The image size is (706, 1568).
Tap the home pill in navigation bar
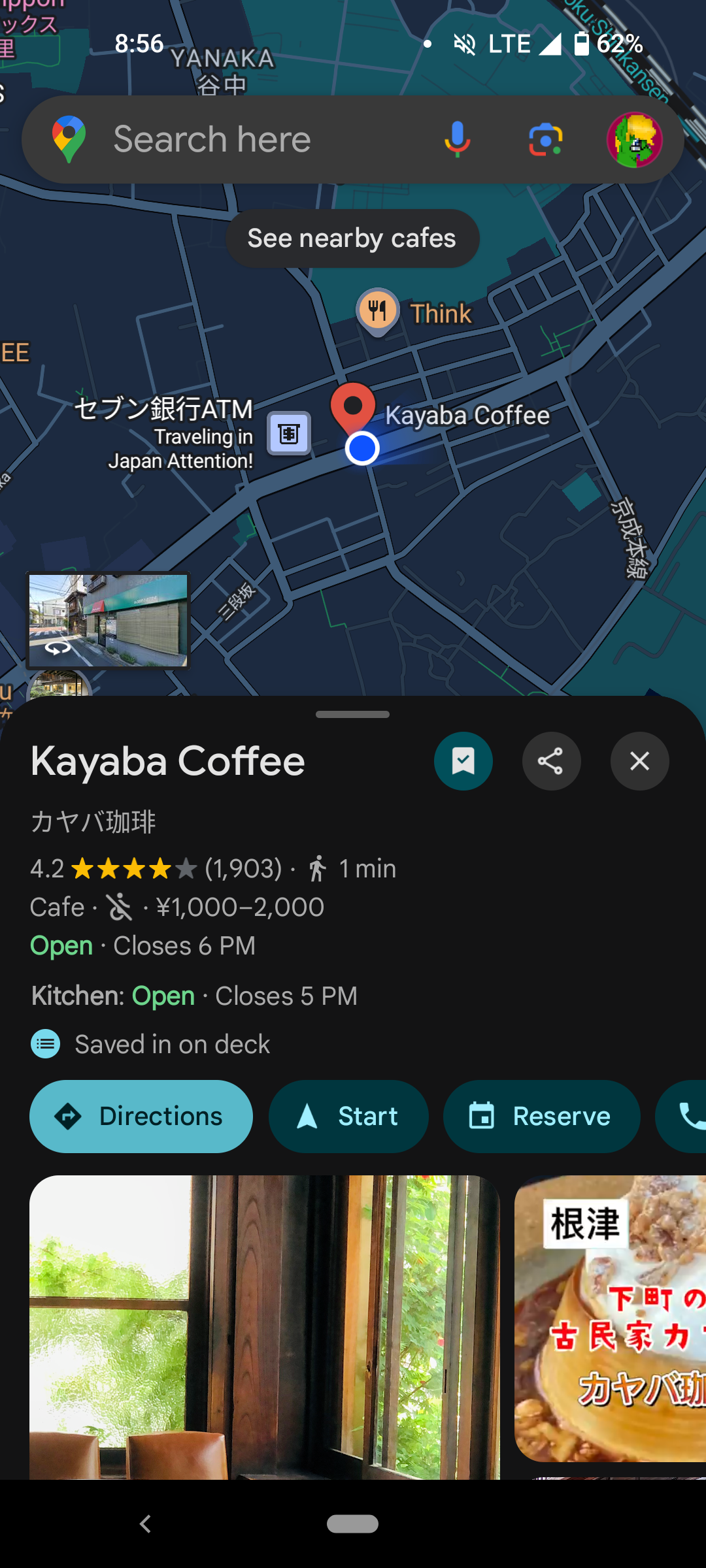tap(352, 1524)
